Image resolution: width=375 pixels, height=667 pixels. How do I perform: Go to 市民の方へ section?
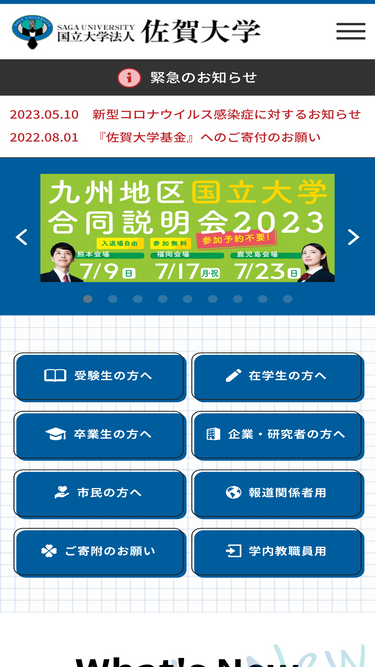pos(99,493)
